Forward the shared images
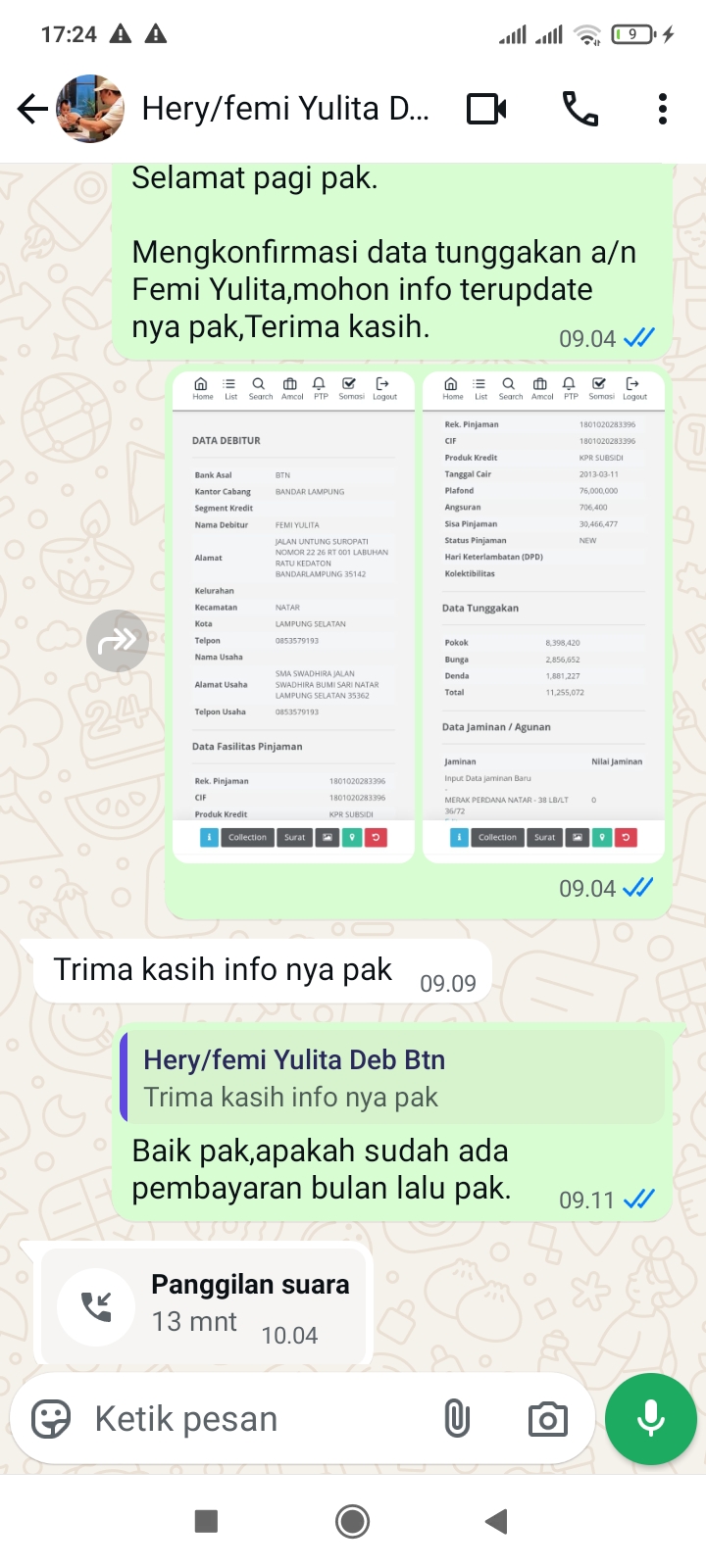The width and height of the screenshot is (706, 1568). [117, 641]
